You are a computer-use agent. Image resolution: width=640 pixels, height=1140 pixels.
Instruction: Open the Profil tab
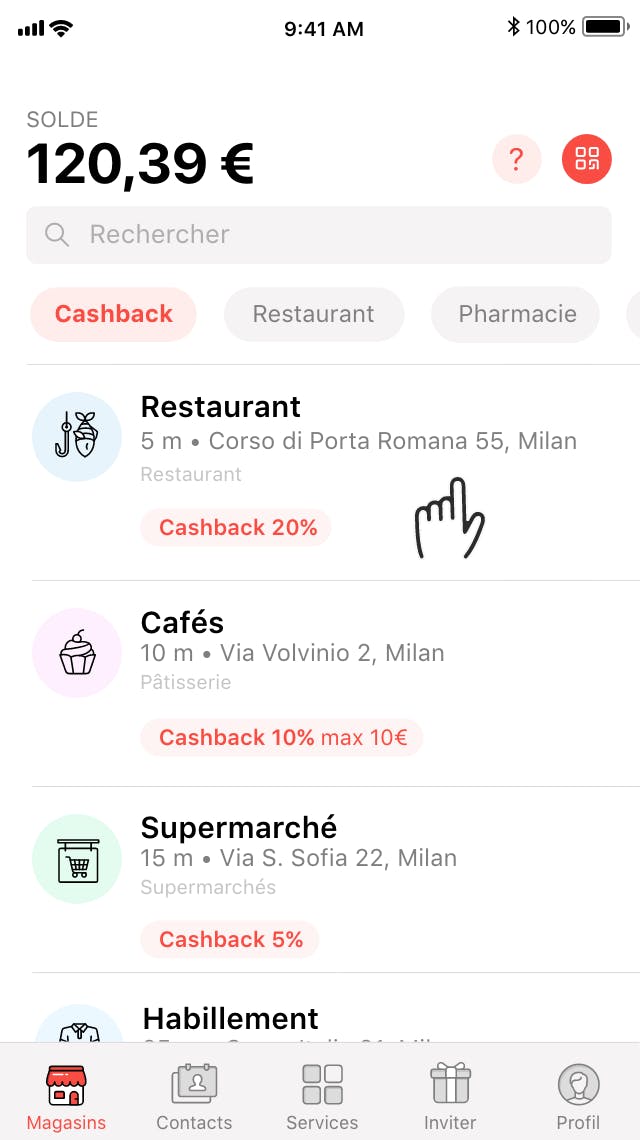[x=578, y=1096]
